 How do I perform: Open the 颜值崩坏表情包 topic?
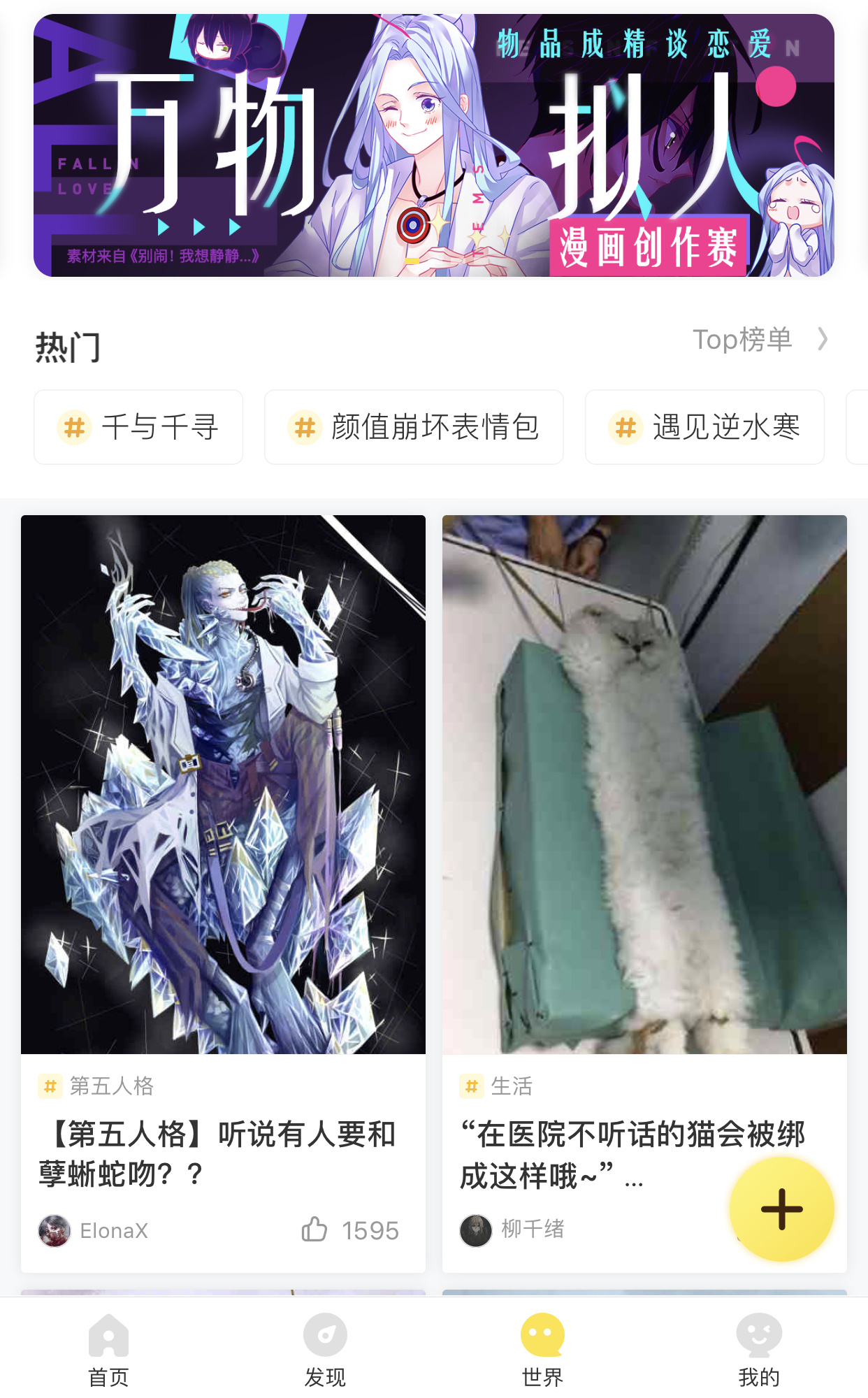point(414,427)
